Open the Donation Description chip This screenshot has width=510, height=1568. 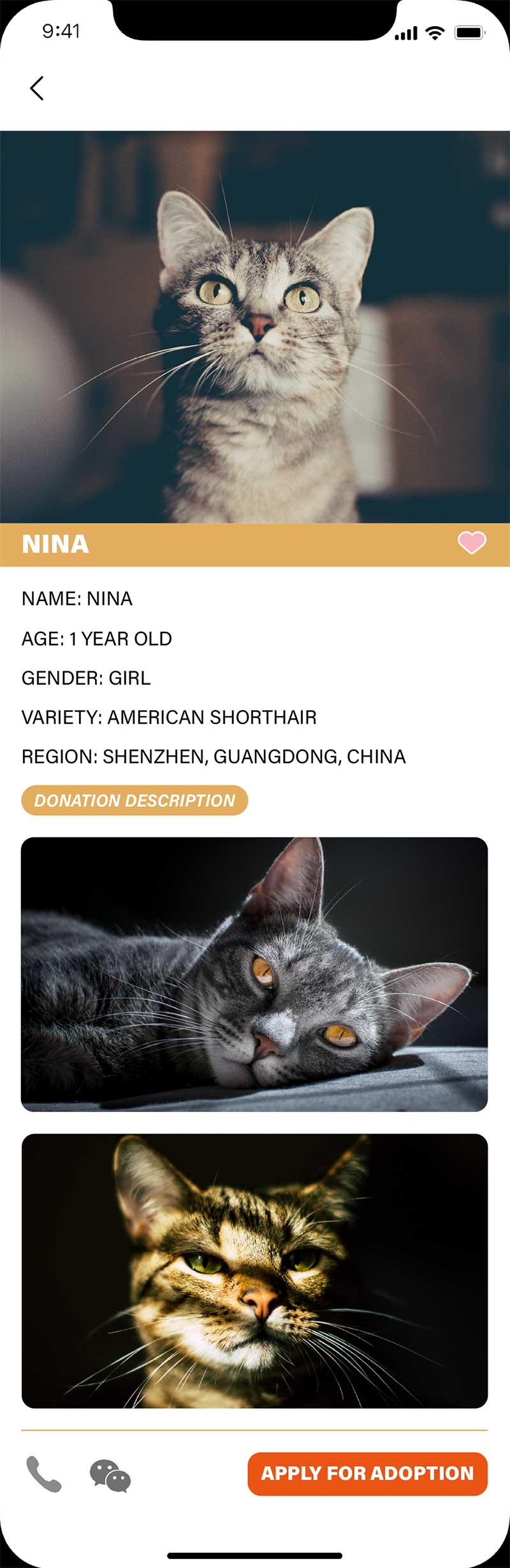(x=135, y=801)
